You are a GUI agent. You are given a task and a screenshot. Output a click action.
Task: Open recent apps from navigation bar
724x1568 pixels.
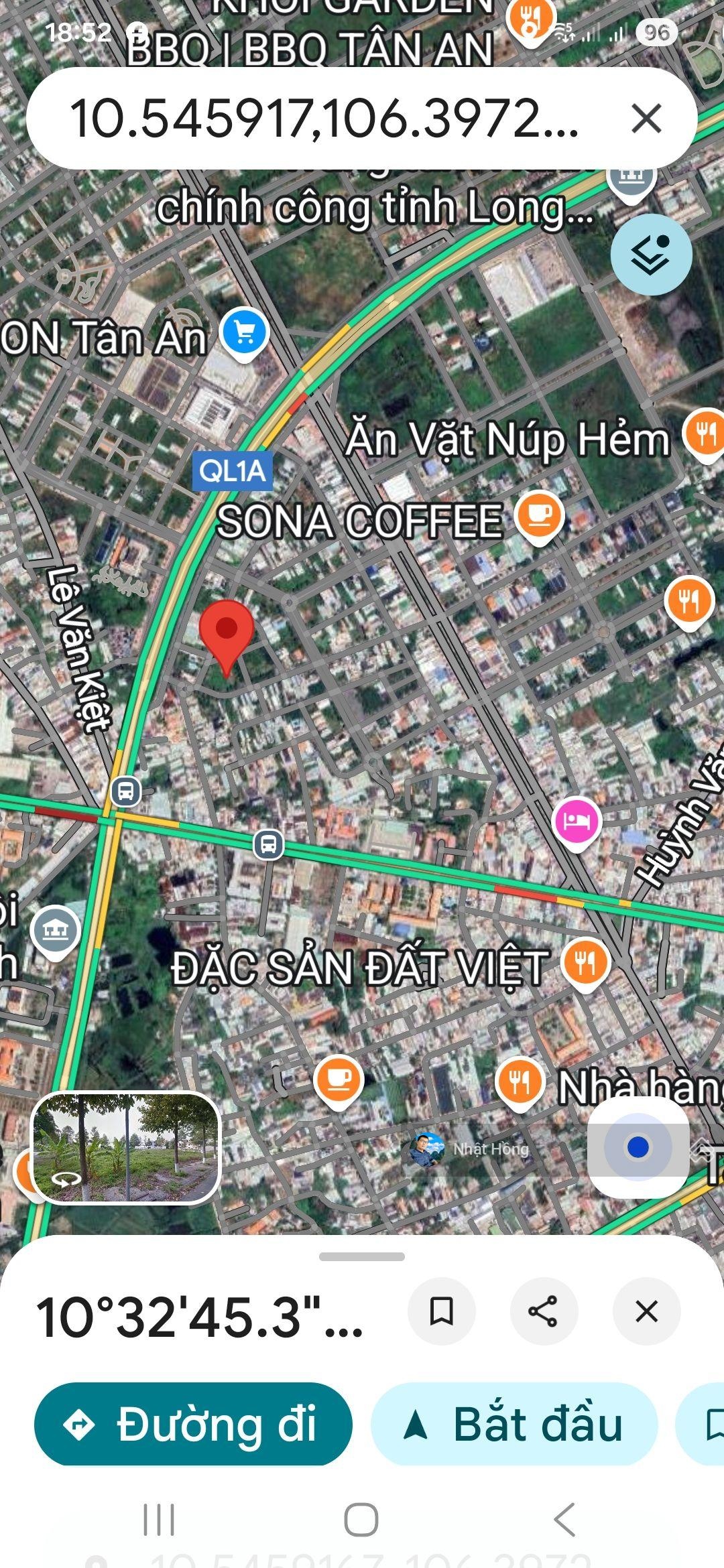[x=159, y=1519]
